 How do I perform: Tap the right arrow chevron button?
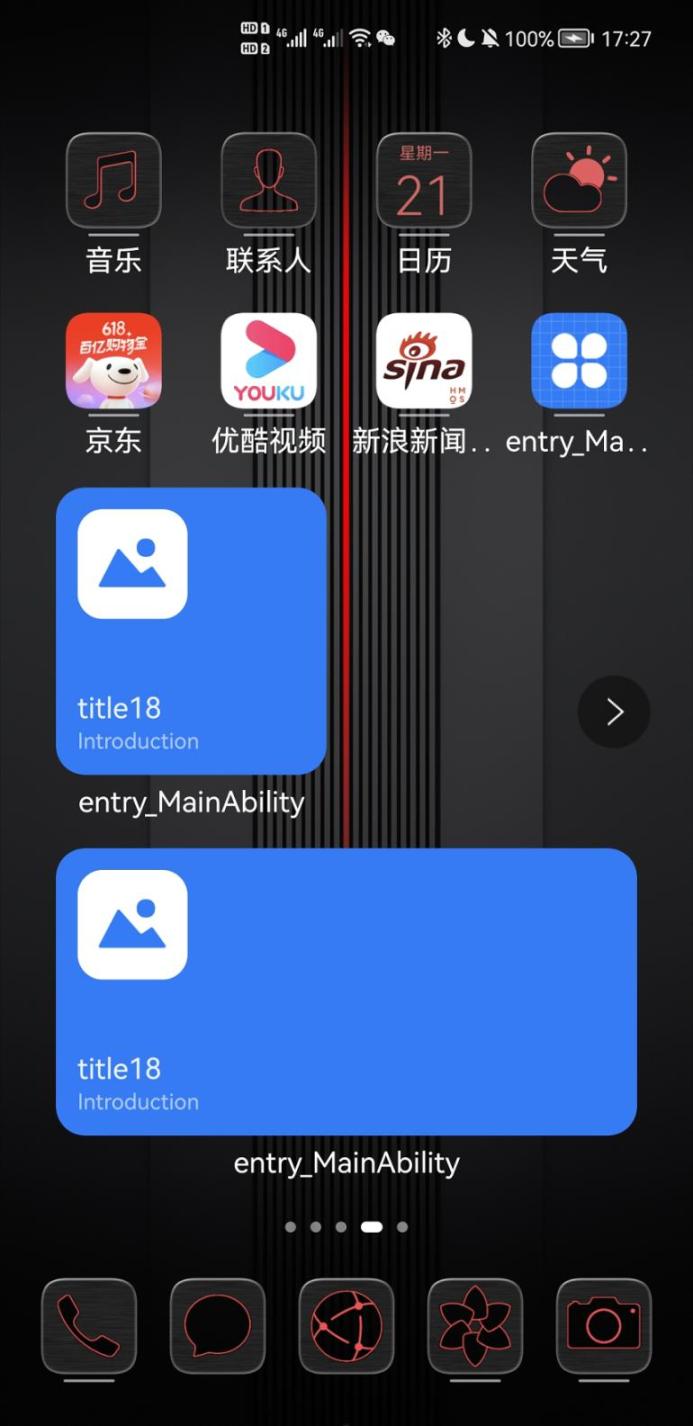tap(614, 712)
